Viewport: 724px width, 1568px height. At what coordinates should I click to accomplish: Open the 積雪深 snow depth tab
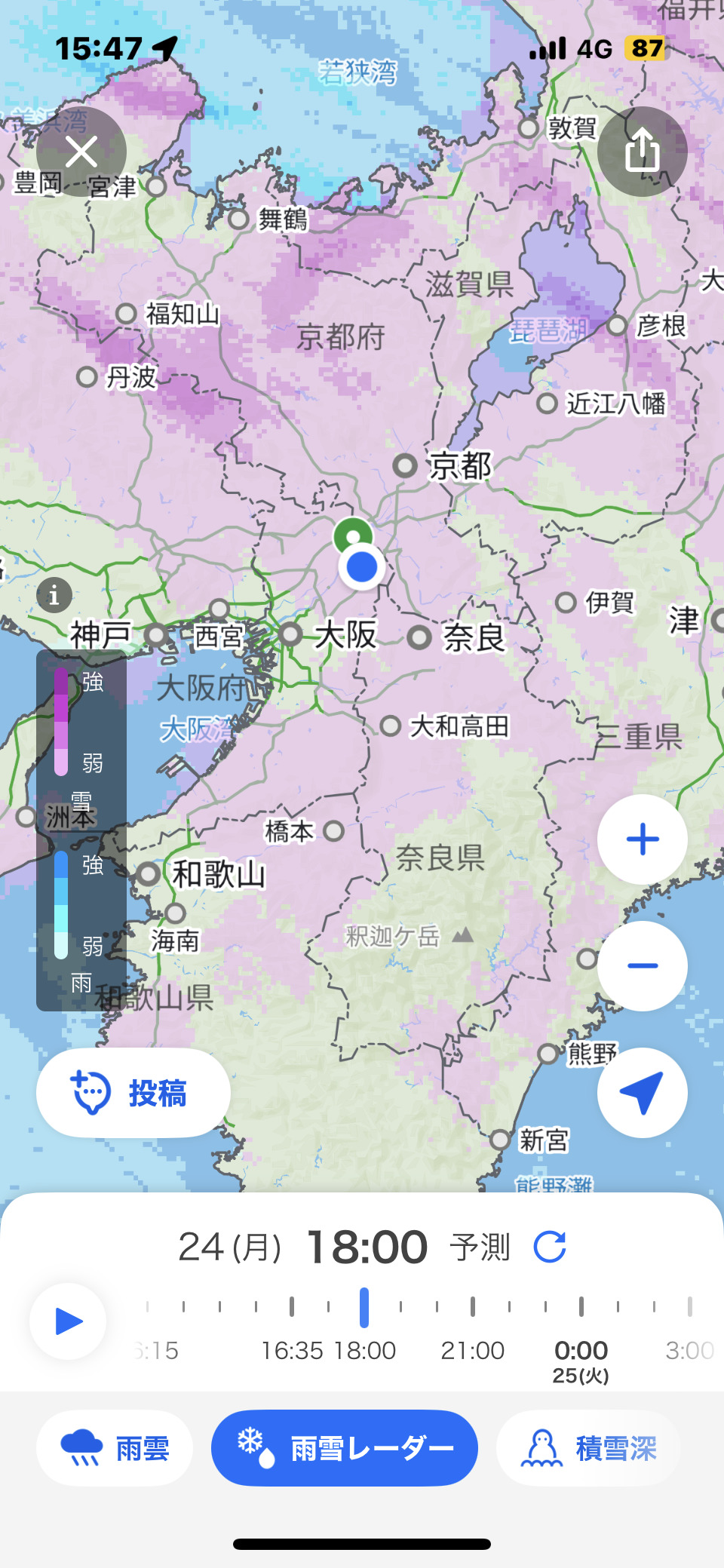point(589,1448)
